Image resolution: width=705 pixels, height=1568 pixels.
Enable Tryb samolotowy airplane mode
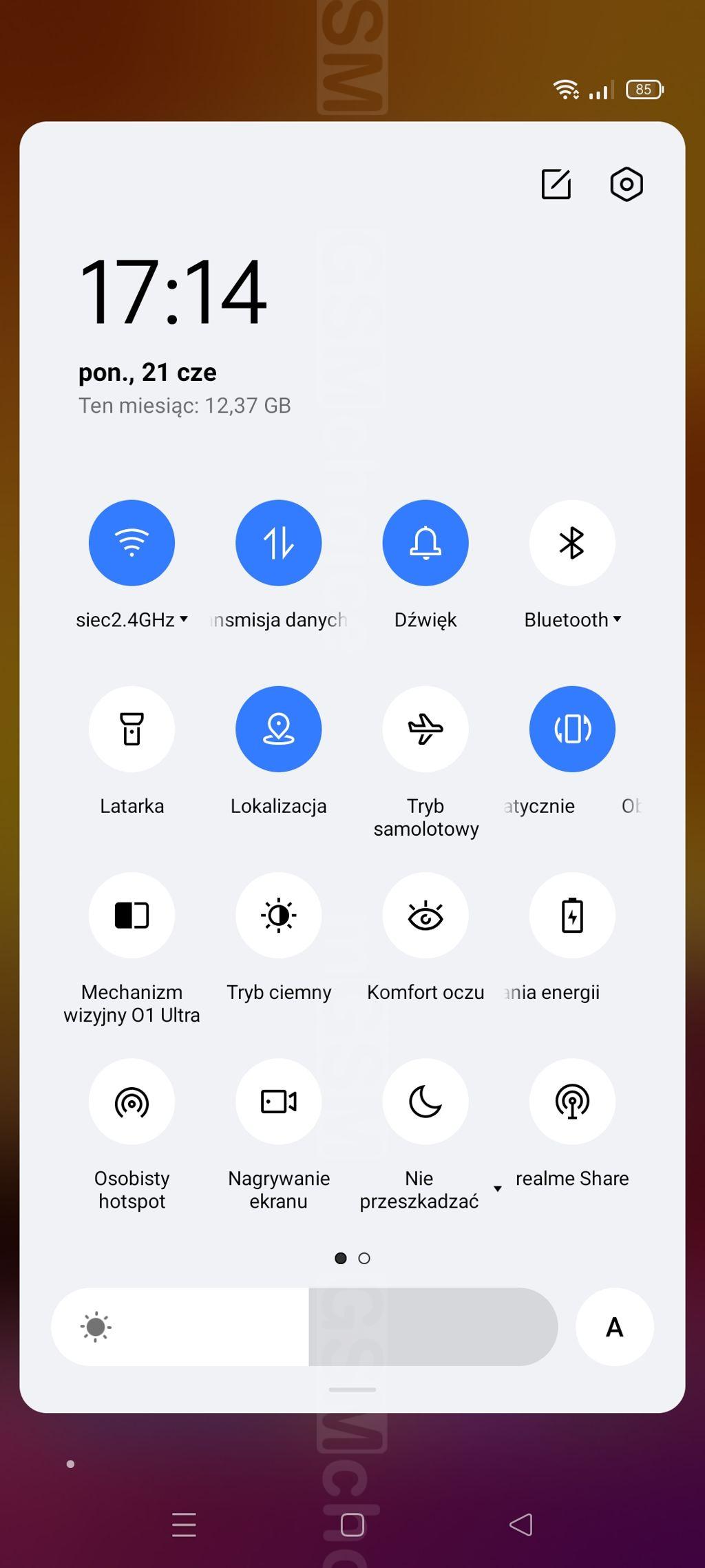(x=425, y=729)
